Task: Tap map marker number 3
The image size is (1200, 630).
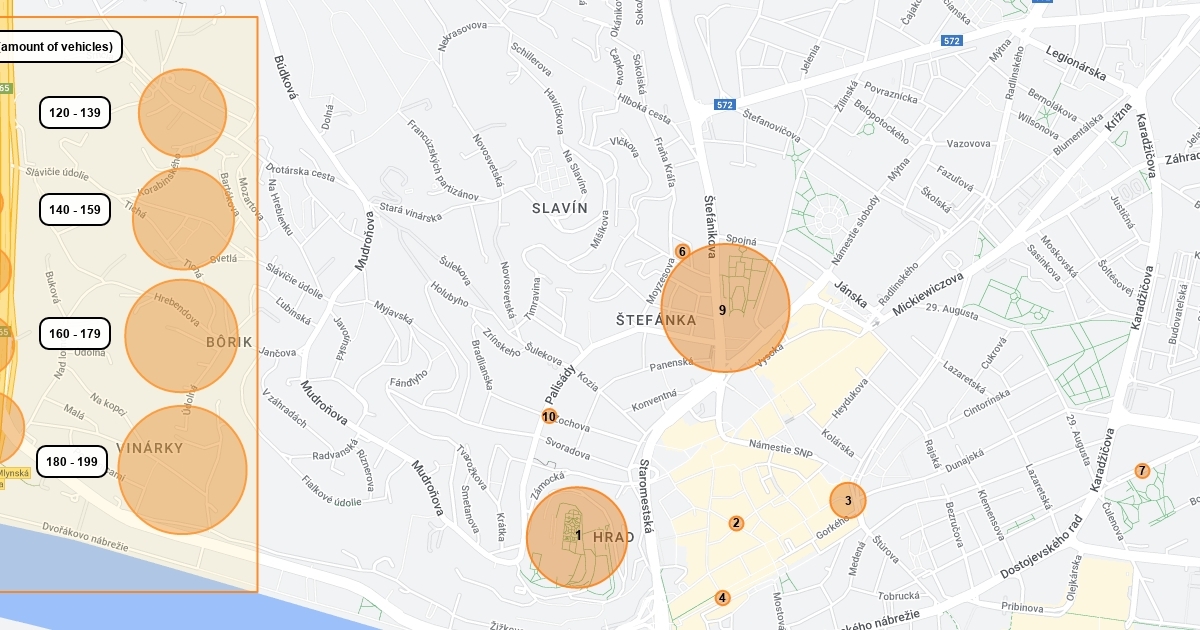Action: point(848,500)
